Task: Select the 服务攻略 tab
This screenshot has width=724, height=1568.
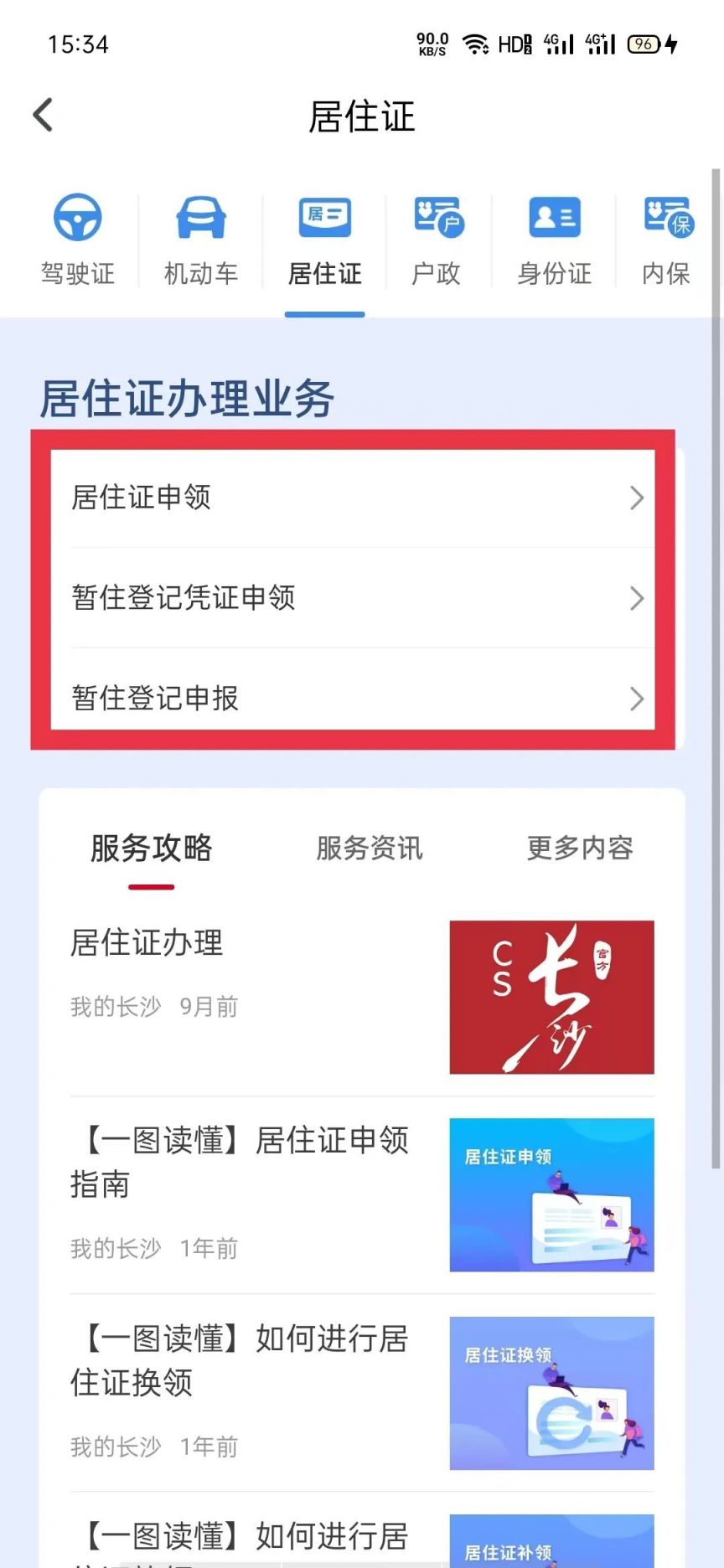Action: tap(152, 848)
